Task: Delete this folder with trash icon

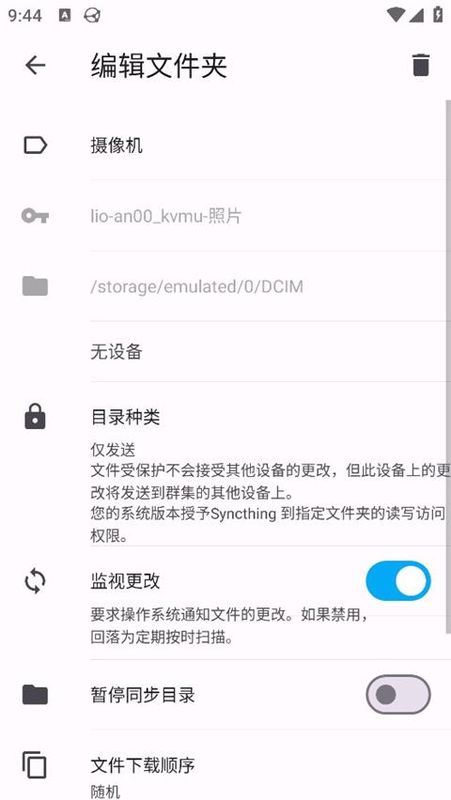Action: 420,65
